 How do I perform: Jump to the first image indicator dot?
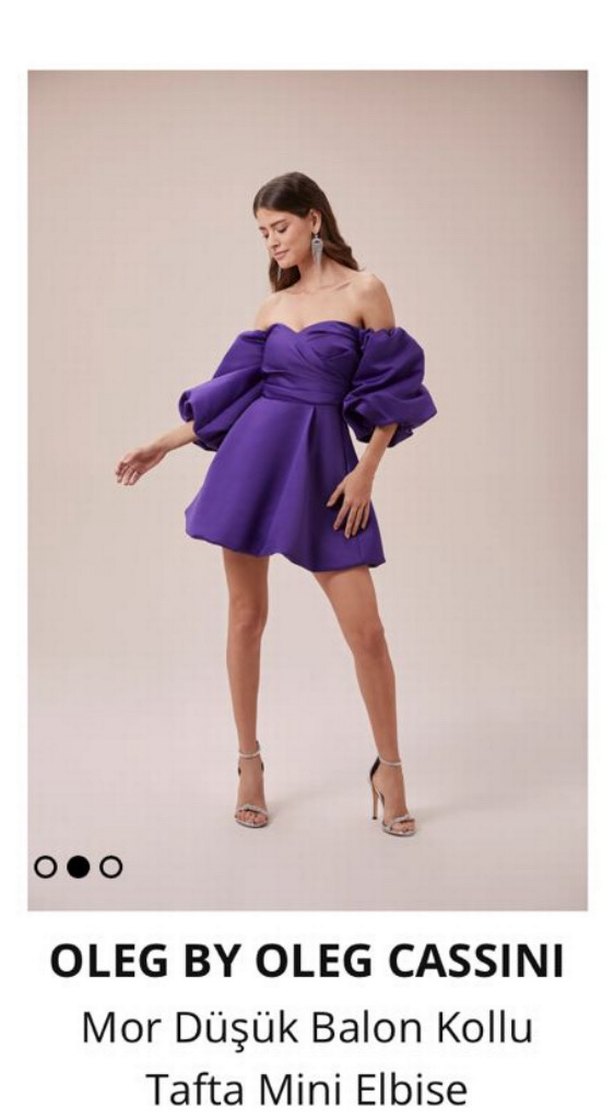pos(45,866)
